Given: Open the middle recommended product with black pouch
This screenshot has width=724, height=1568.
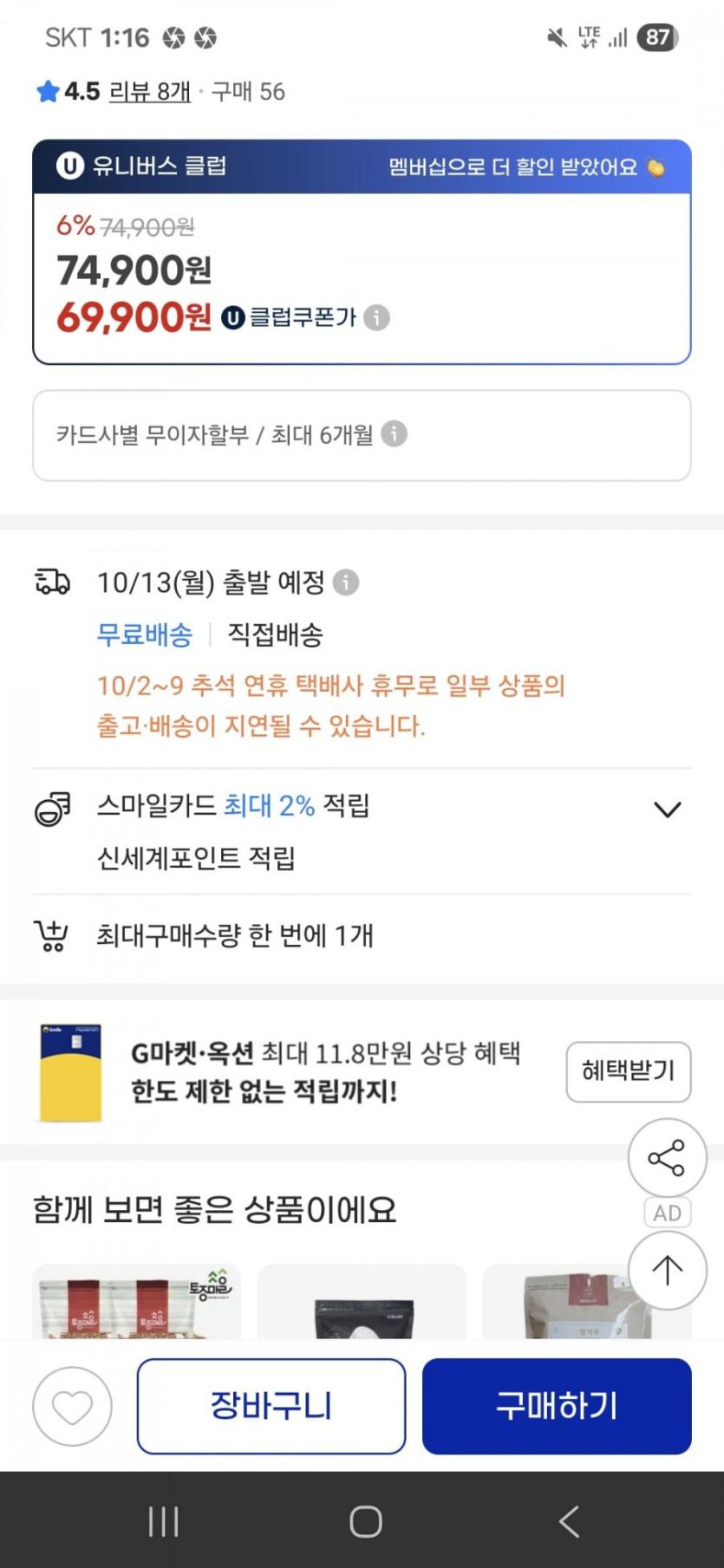Looking at the screenshot, I should click(362, 1302).
